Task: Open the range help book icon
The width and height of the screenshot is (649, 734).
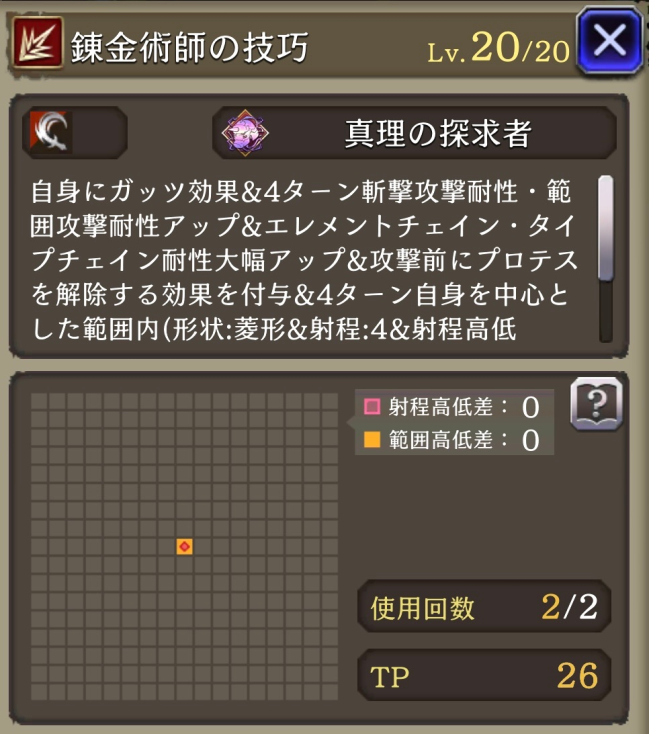Action: [x=595, y=405]
